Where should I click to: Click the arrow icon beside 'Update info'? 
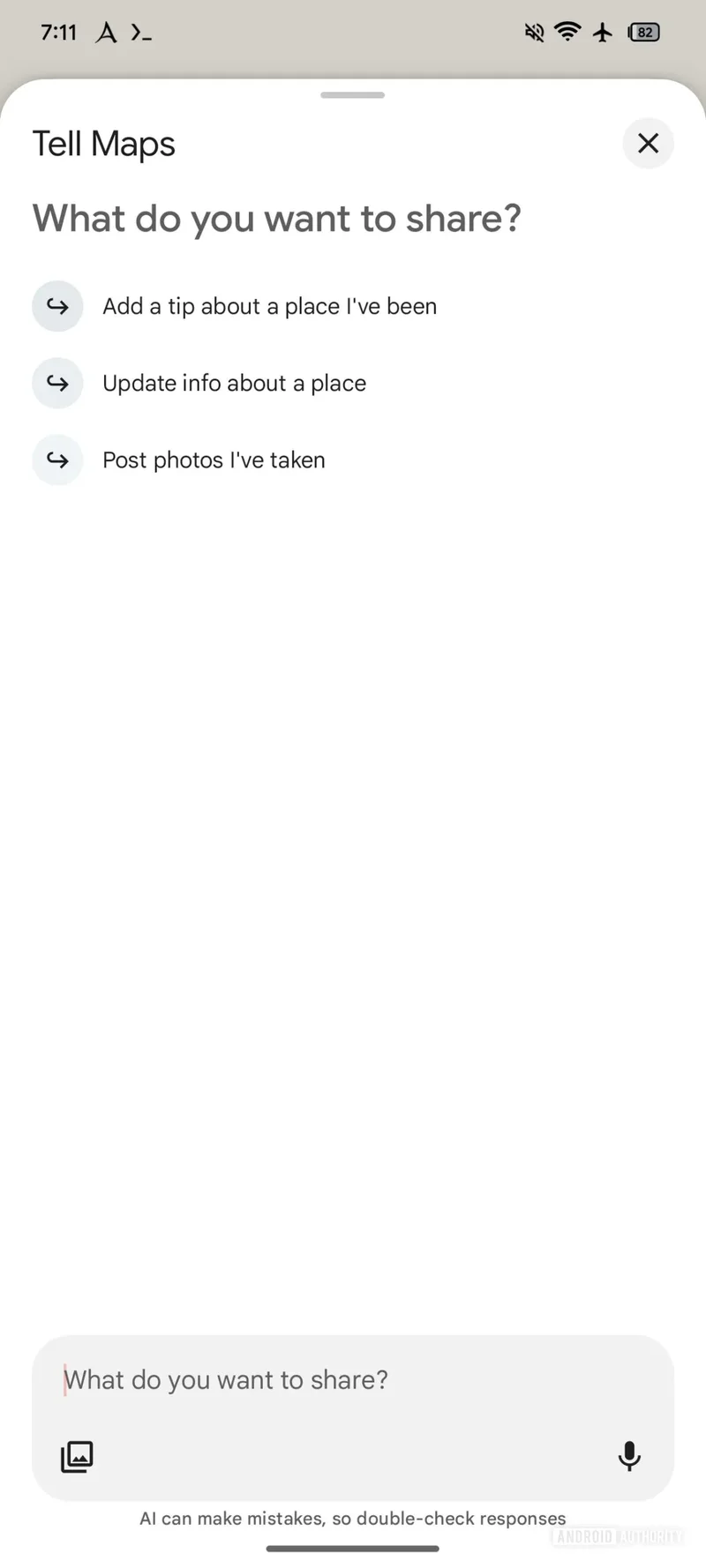tap(57, 383)
